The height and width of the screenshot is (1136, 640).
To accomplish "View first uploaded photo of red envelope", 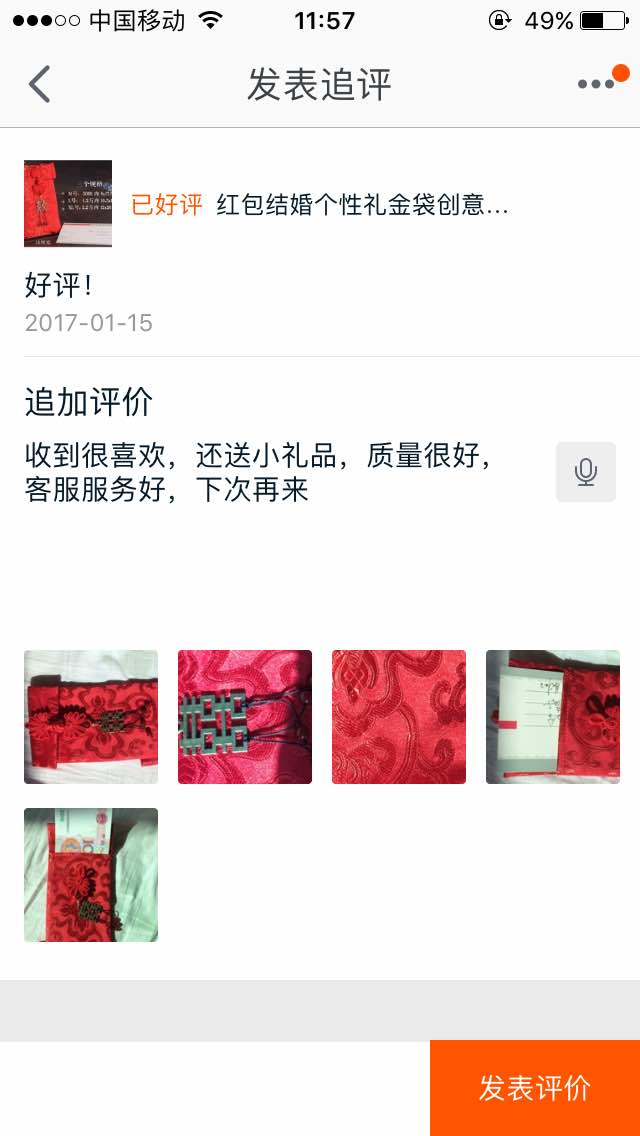I will [91, 717].
